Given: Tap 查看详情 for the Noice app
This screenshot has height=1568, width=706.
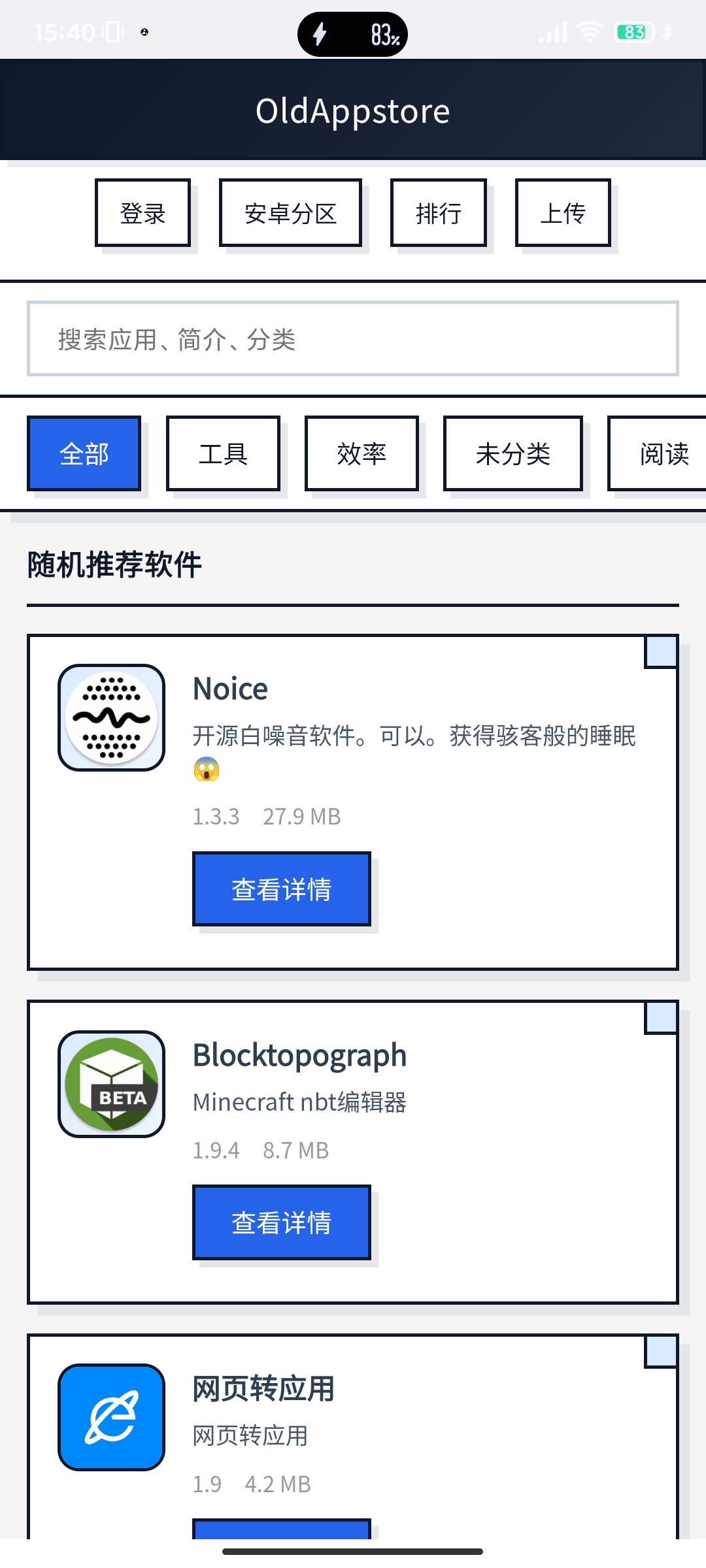Looking at the screenshot, I should pyautogui.click(x=282, y=888).
